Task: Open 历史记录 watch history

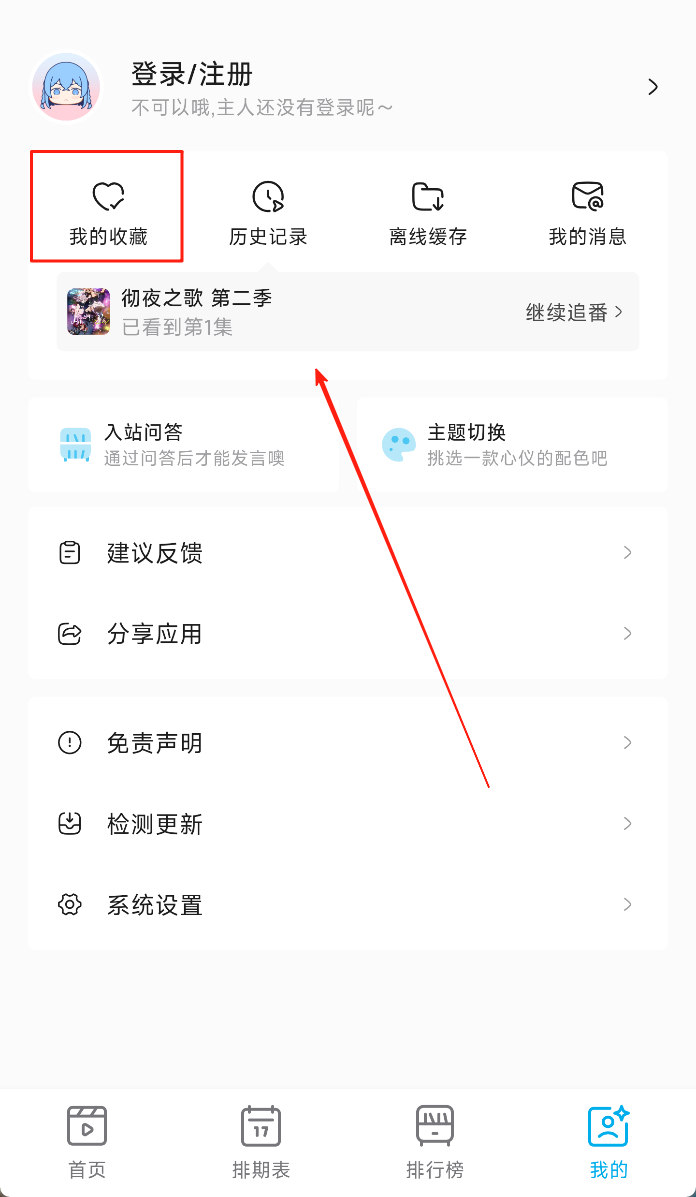Action: 268,212
